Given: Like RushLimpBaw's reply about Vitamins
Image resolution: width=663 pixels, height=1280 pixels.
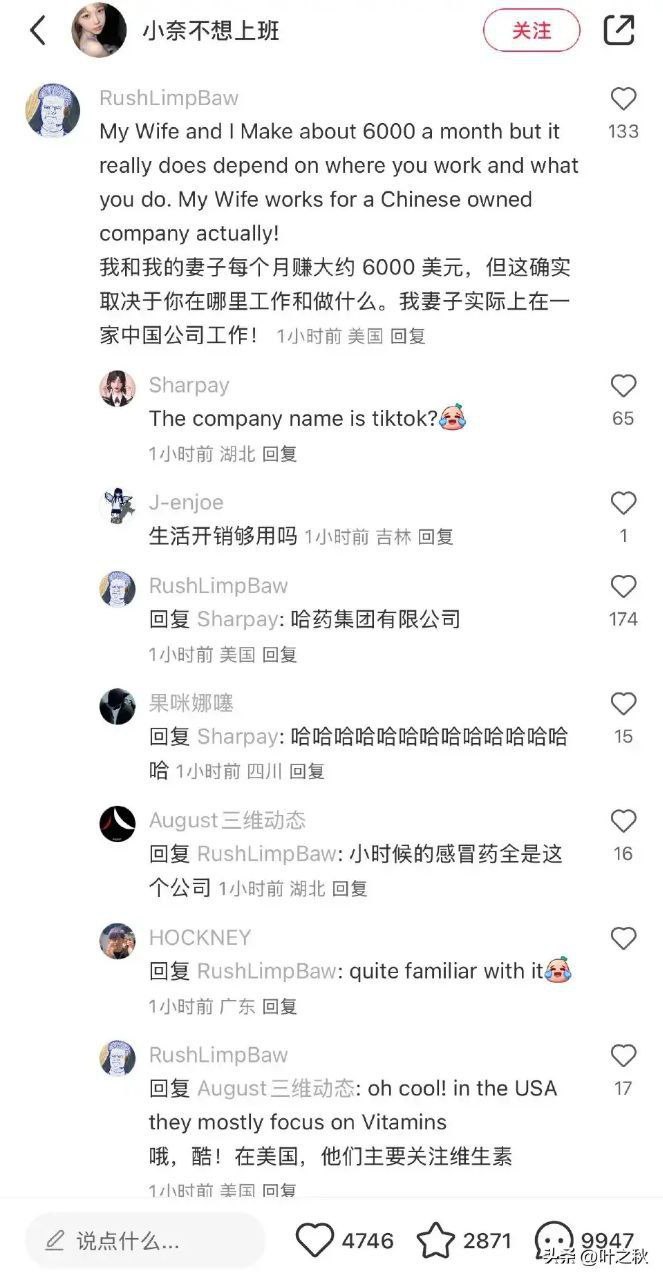Looking at the screenshot, I should (623, 1056).
